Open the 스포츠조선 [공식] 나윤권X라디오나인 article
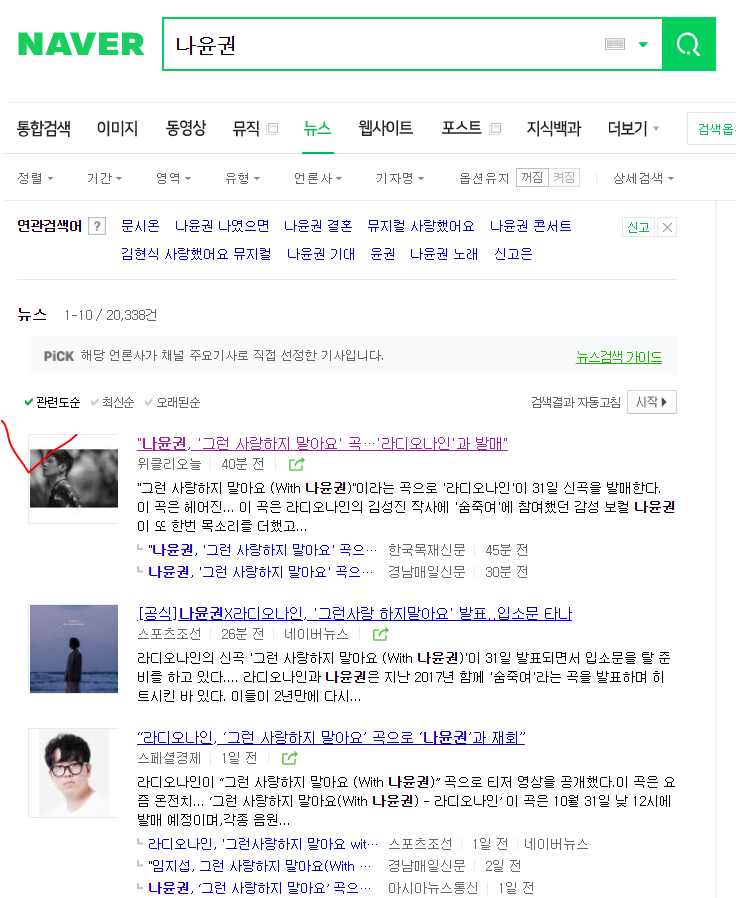This screenshot has height=898, width=736. pos(354,613)
